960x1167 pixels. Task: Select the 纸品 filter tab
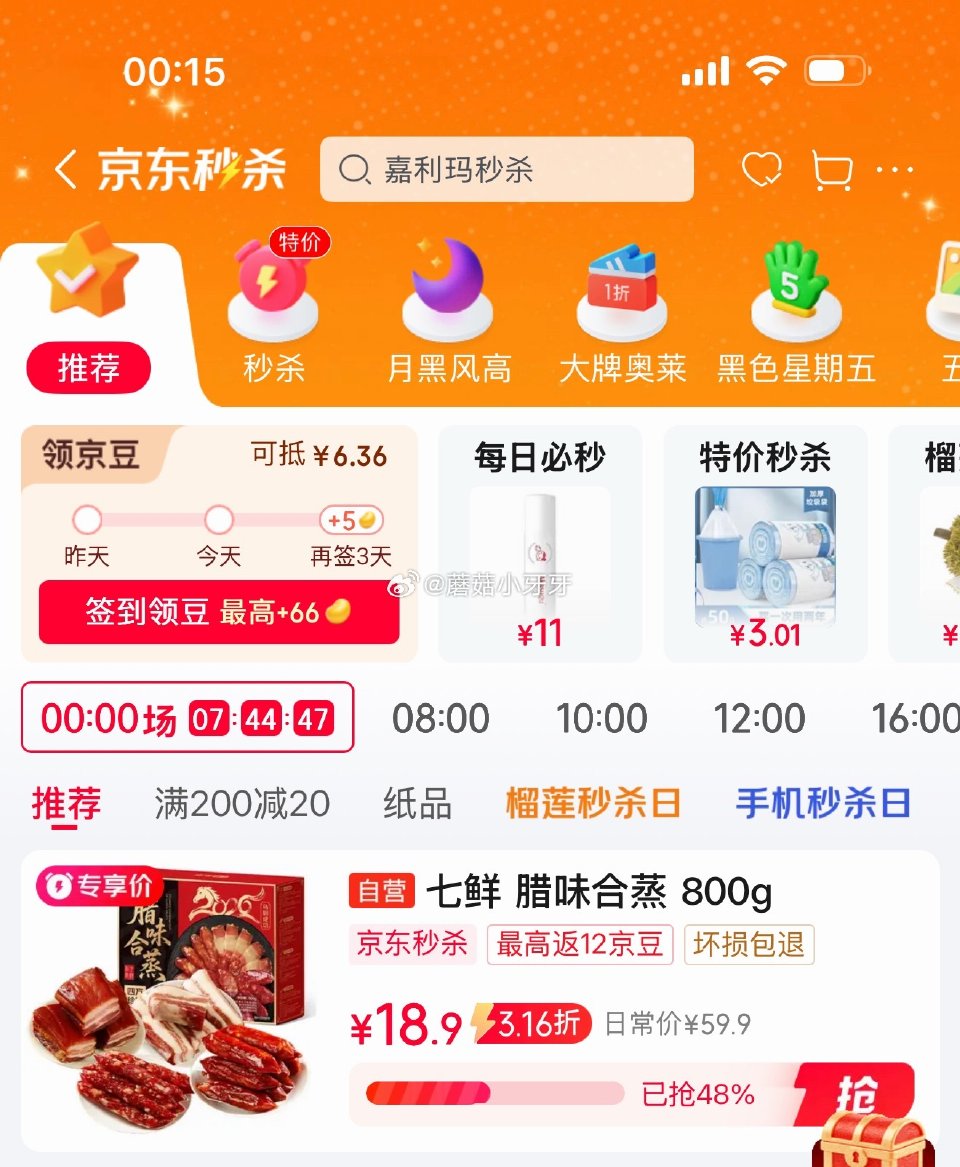pos(418,803)
